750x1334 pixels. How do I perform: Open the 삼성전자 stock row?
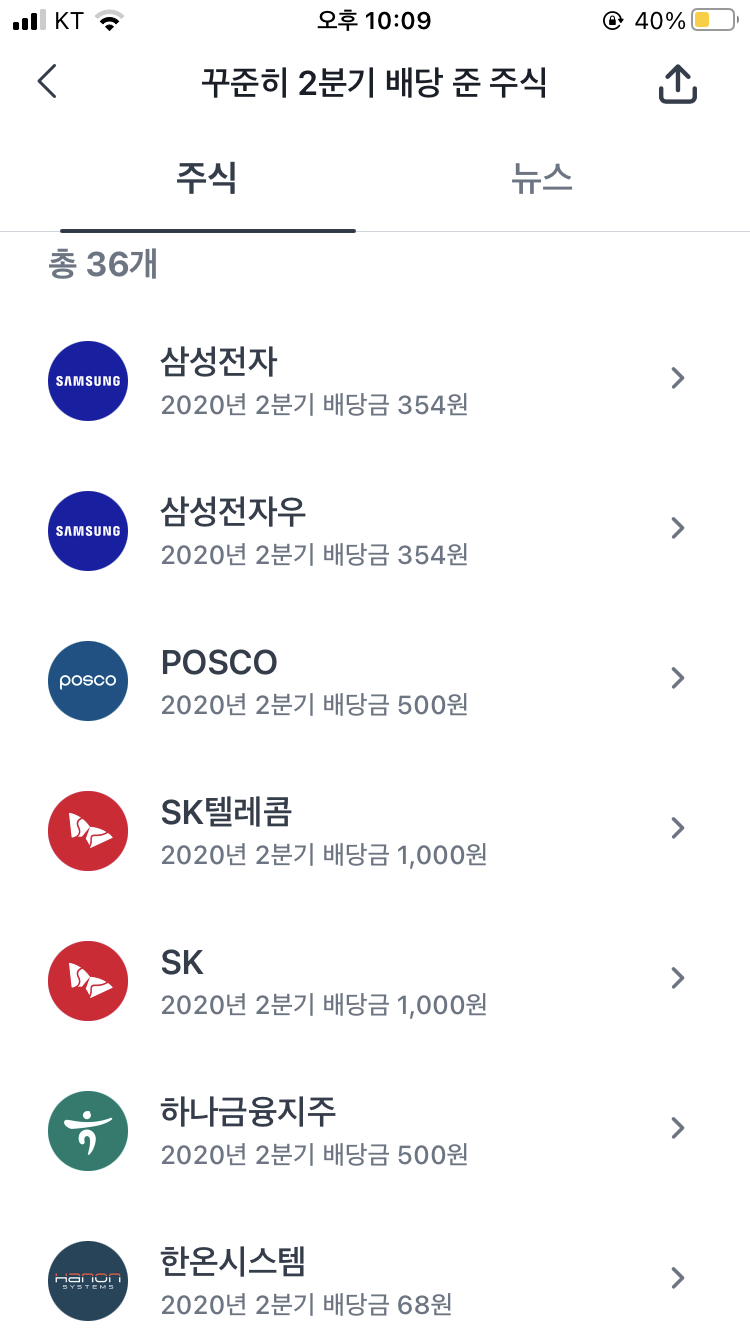pos(375,380)
